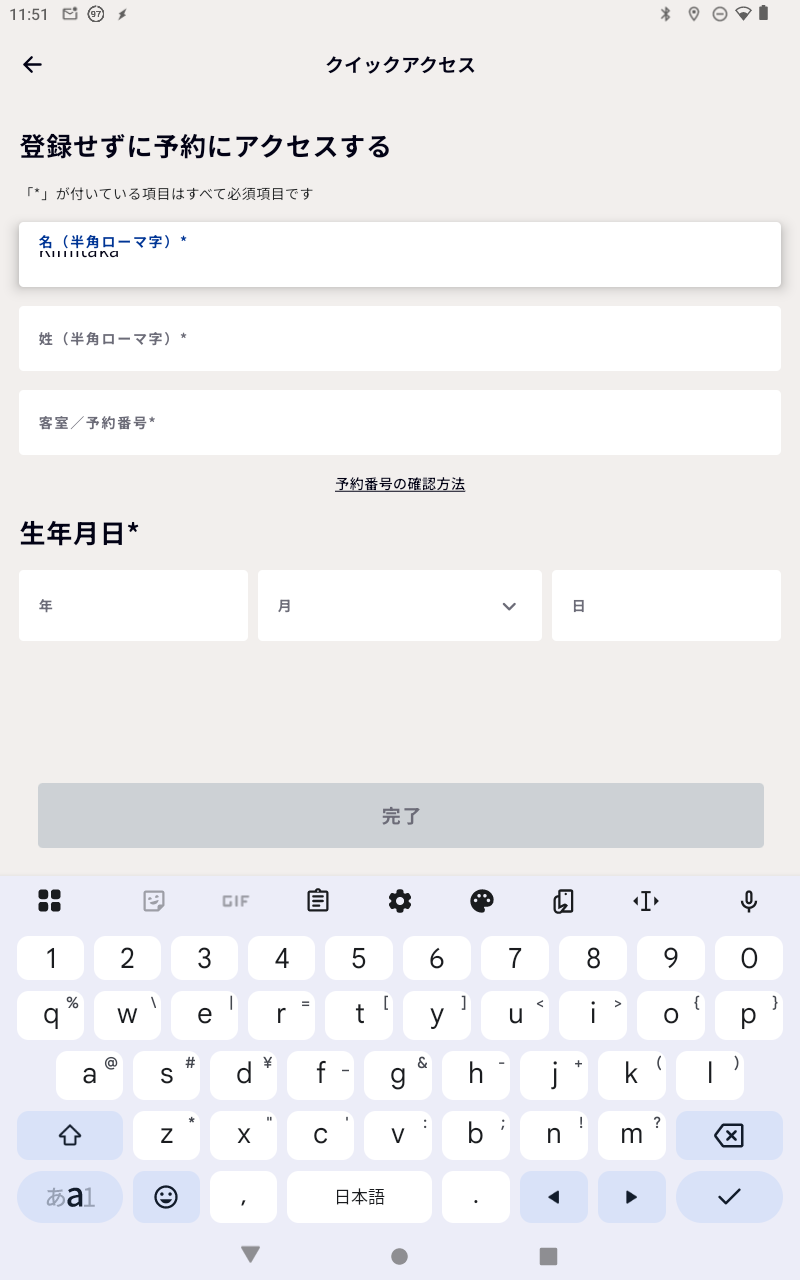Confirm input with the keyboard checkmark key

729,1197
